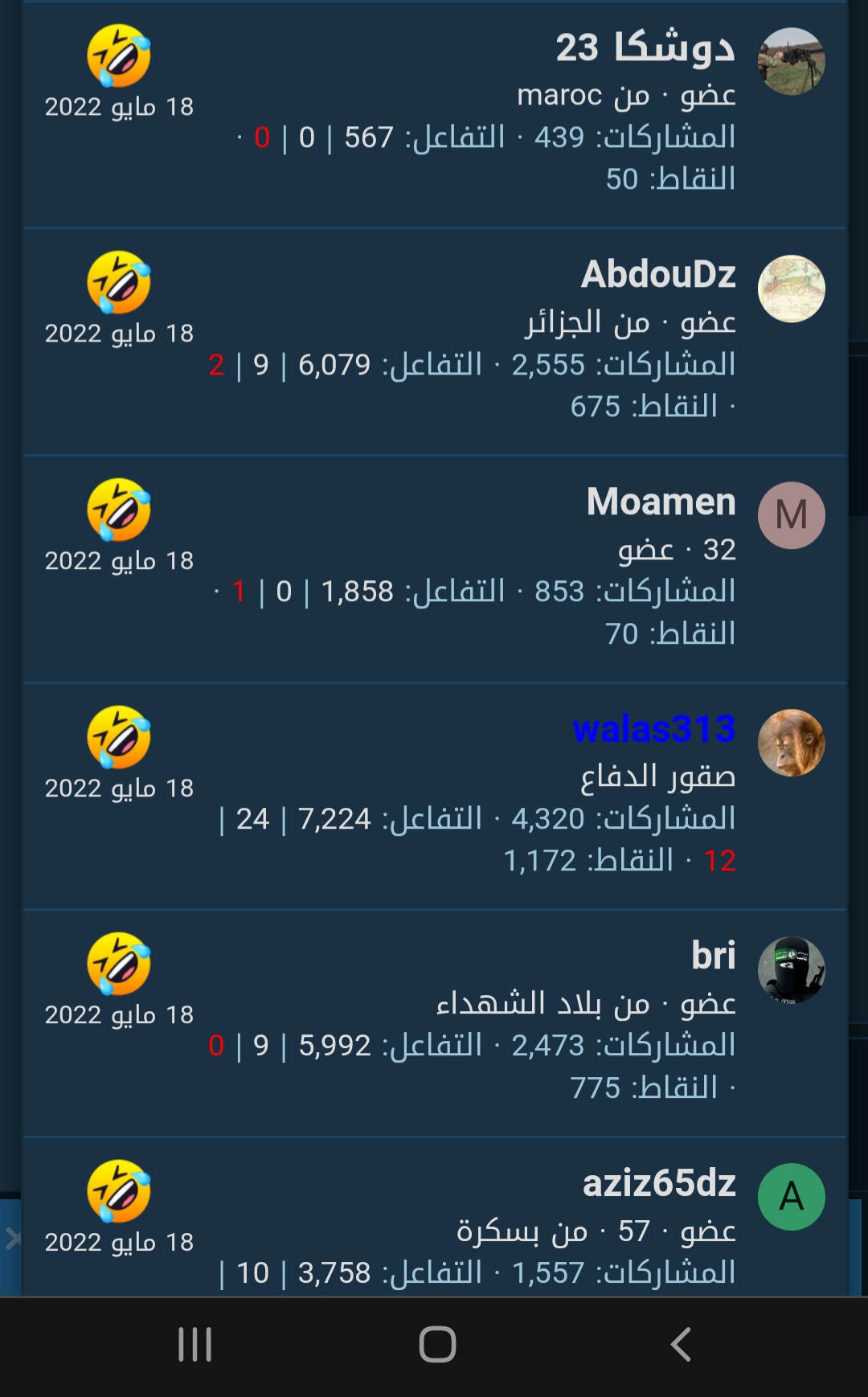
Task: Tap walas313 orangutan avatar
Action: click(x=791, y=743)
